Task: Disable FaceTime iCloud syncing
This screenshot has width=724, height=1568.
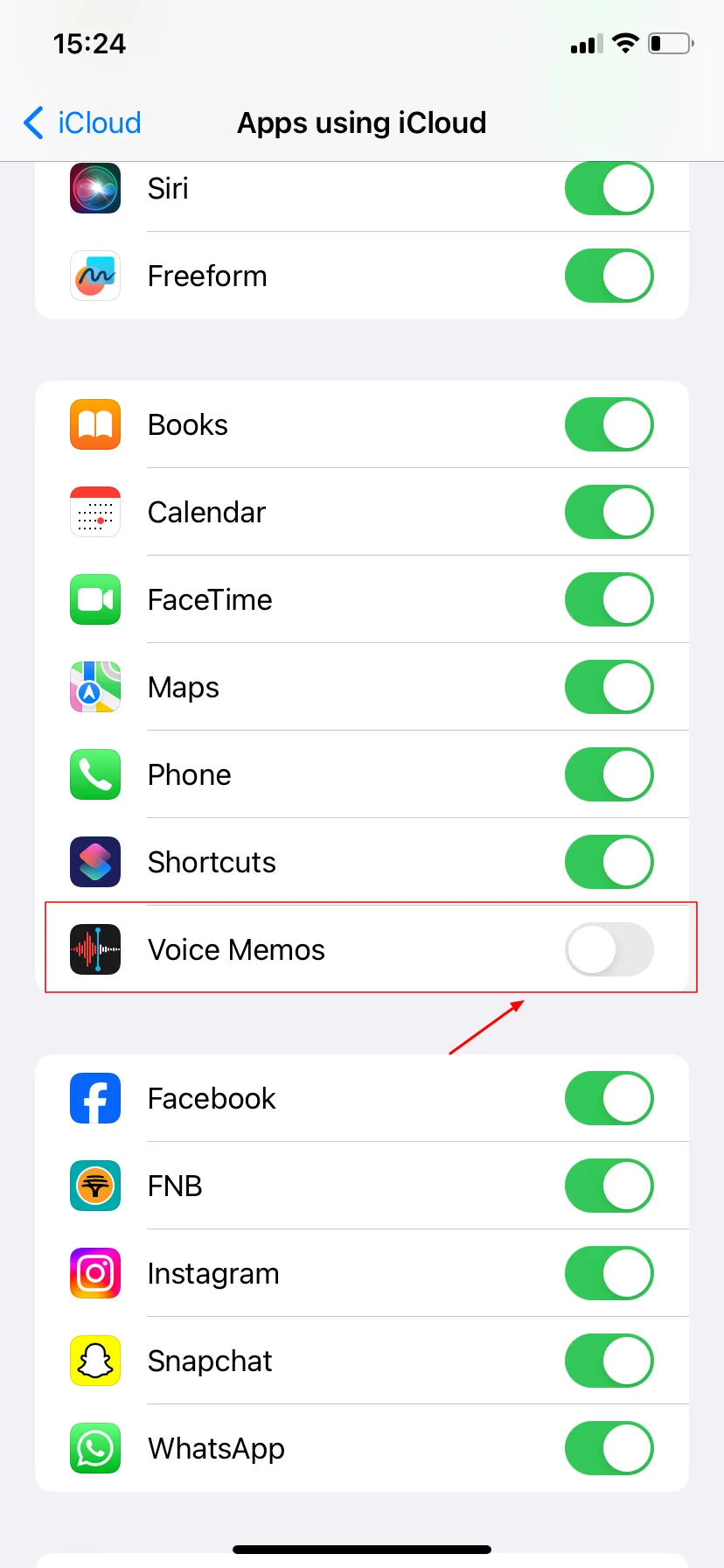Action: pyautogui.click(x=609, y=599)
